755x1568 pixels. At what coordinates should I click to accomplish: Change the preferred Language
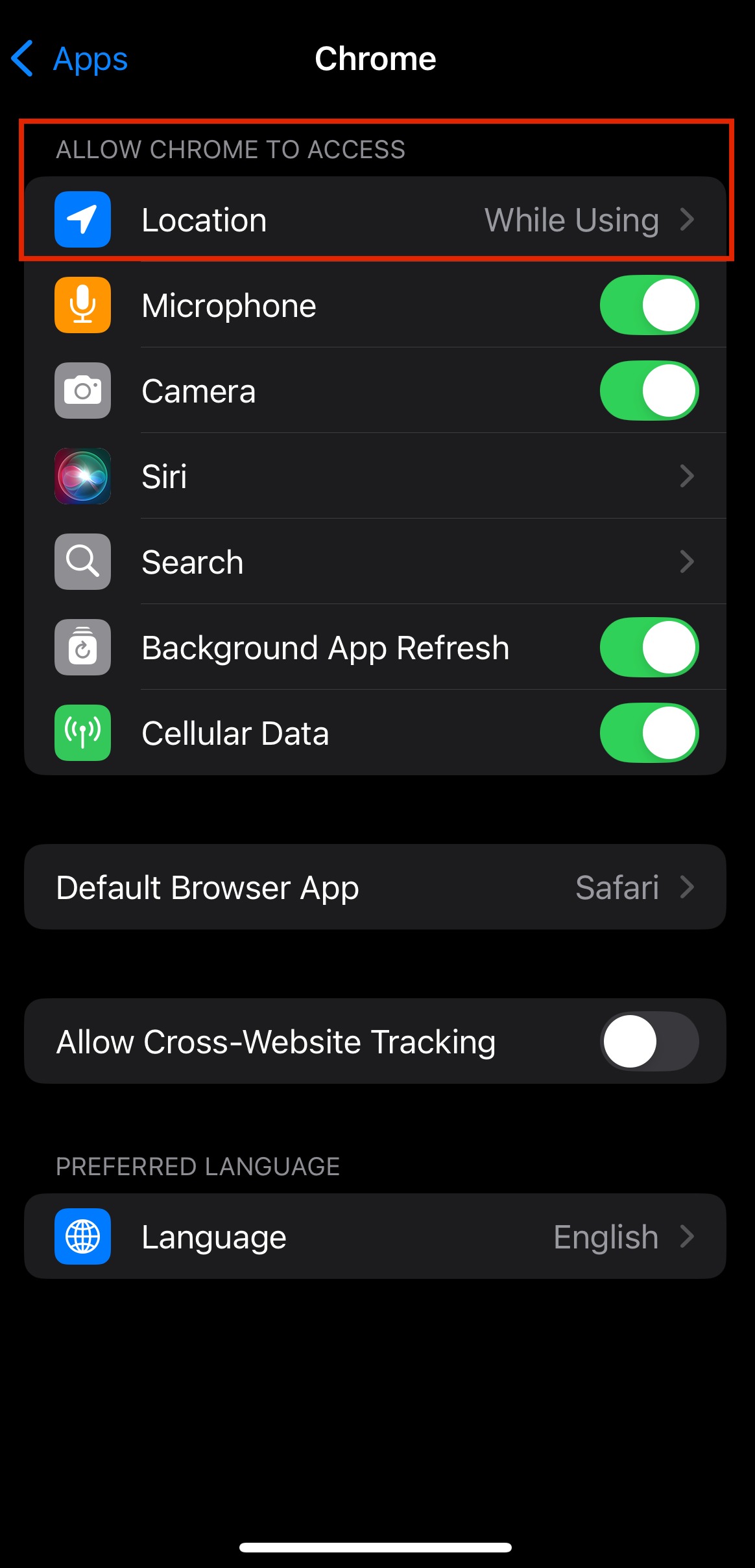click(x=375, y=1237)
